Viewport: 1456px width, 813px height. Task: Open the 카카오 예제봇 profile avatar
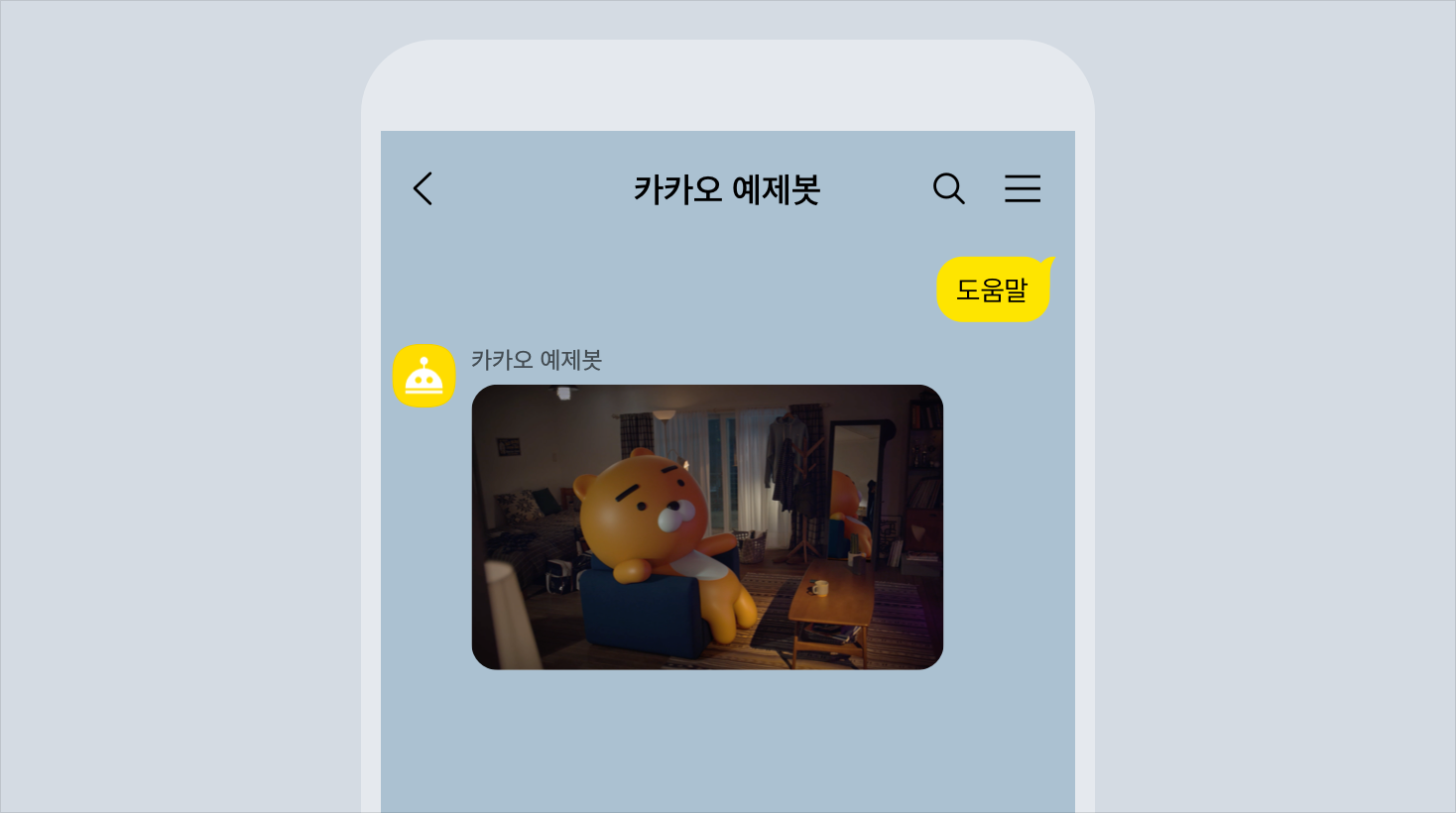pos(424,376)
